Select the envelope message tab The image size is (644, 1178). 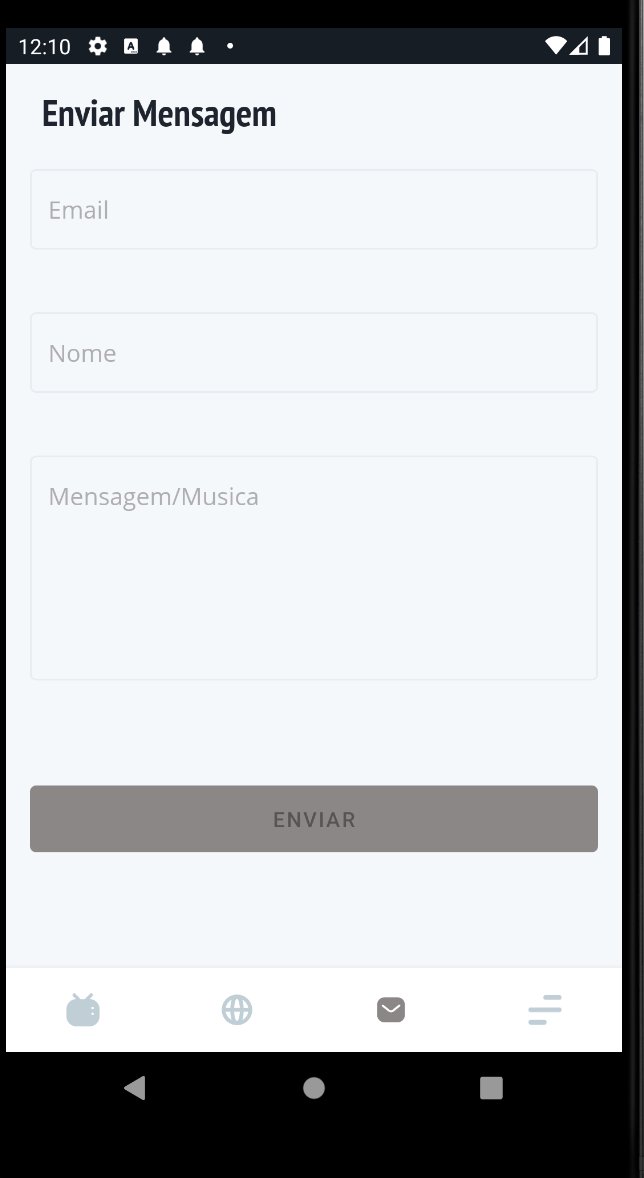[391, 1010]
